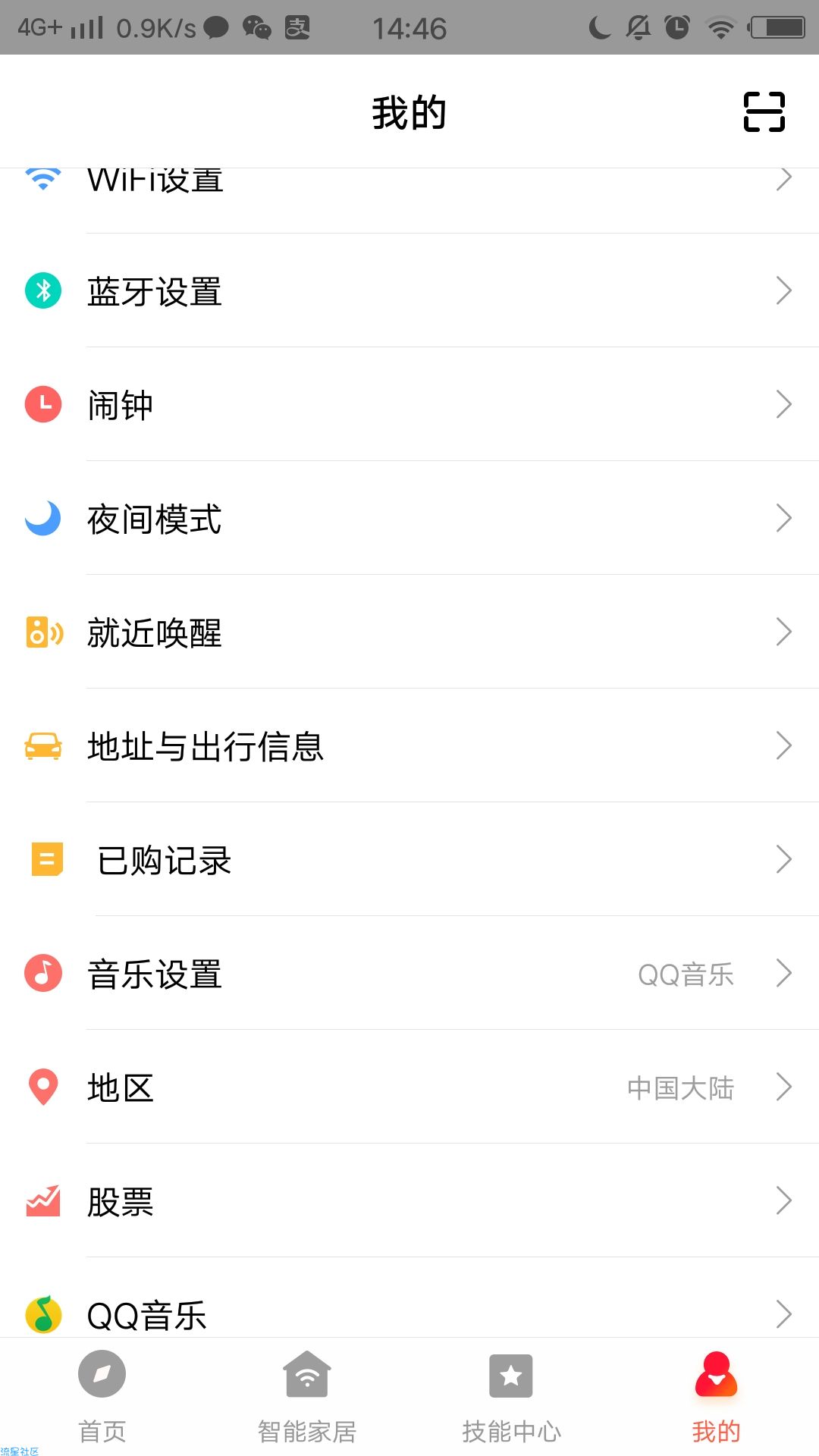Open 音乐设置 music settings
Viewport: 819px width, 1456px height.
click(x=409, y=973)
